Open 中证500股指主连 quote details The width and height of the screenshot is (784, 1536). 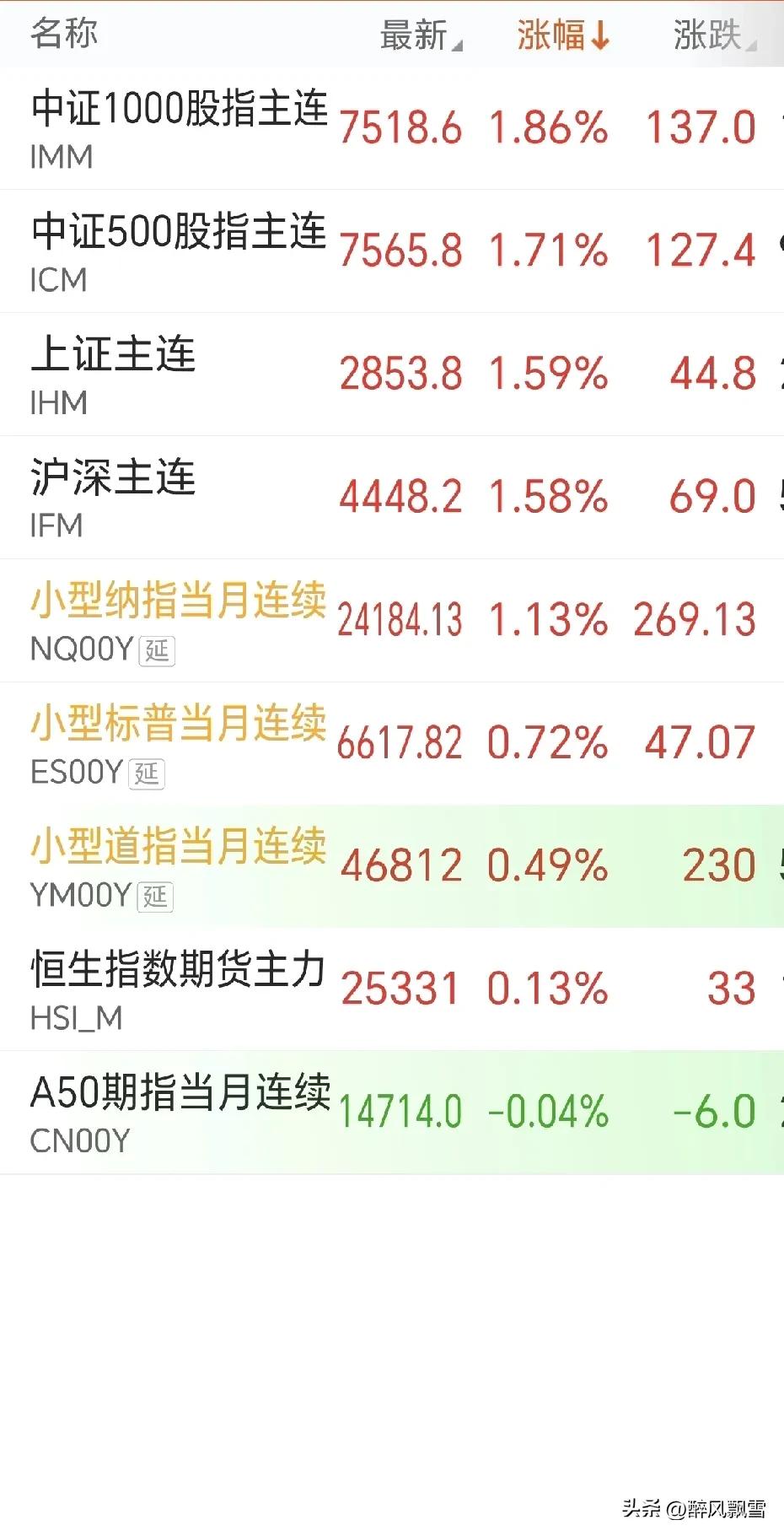pos(179,251)
